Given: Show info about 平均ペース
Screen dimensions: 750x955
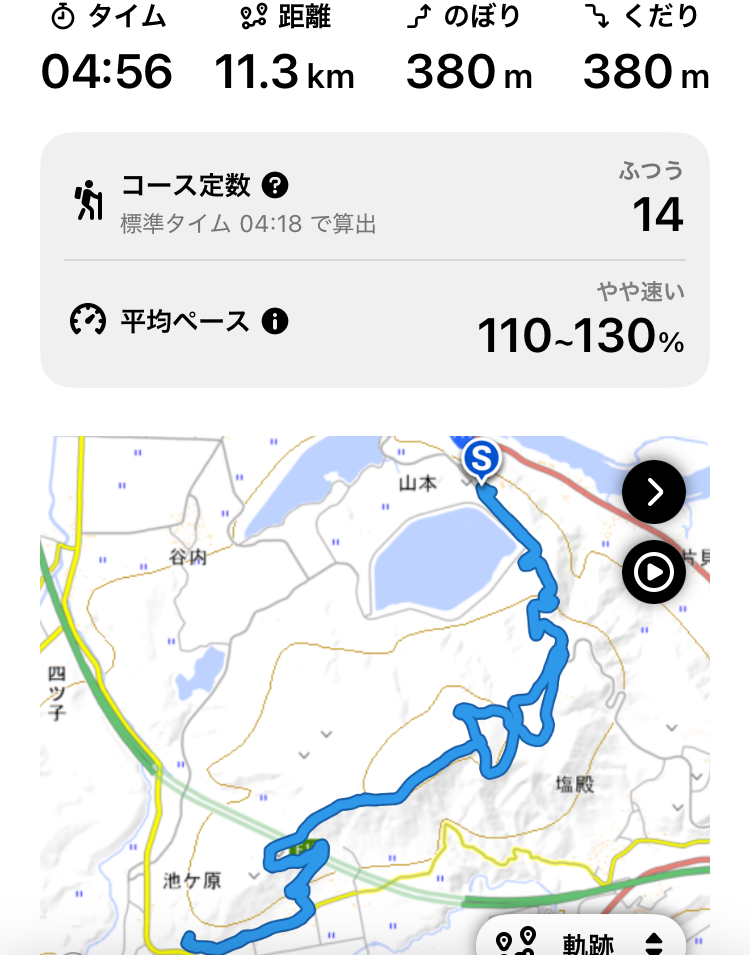Looking at the screenshot, I should pyautogui.click(x=275, y=321).
